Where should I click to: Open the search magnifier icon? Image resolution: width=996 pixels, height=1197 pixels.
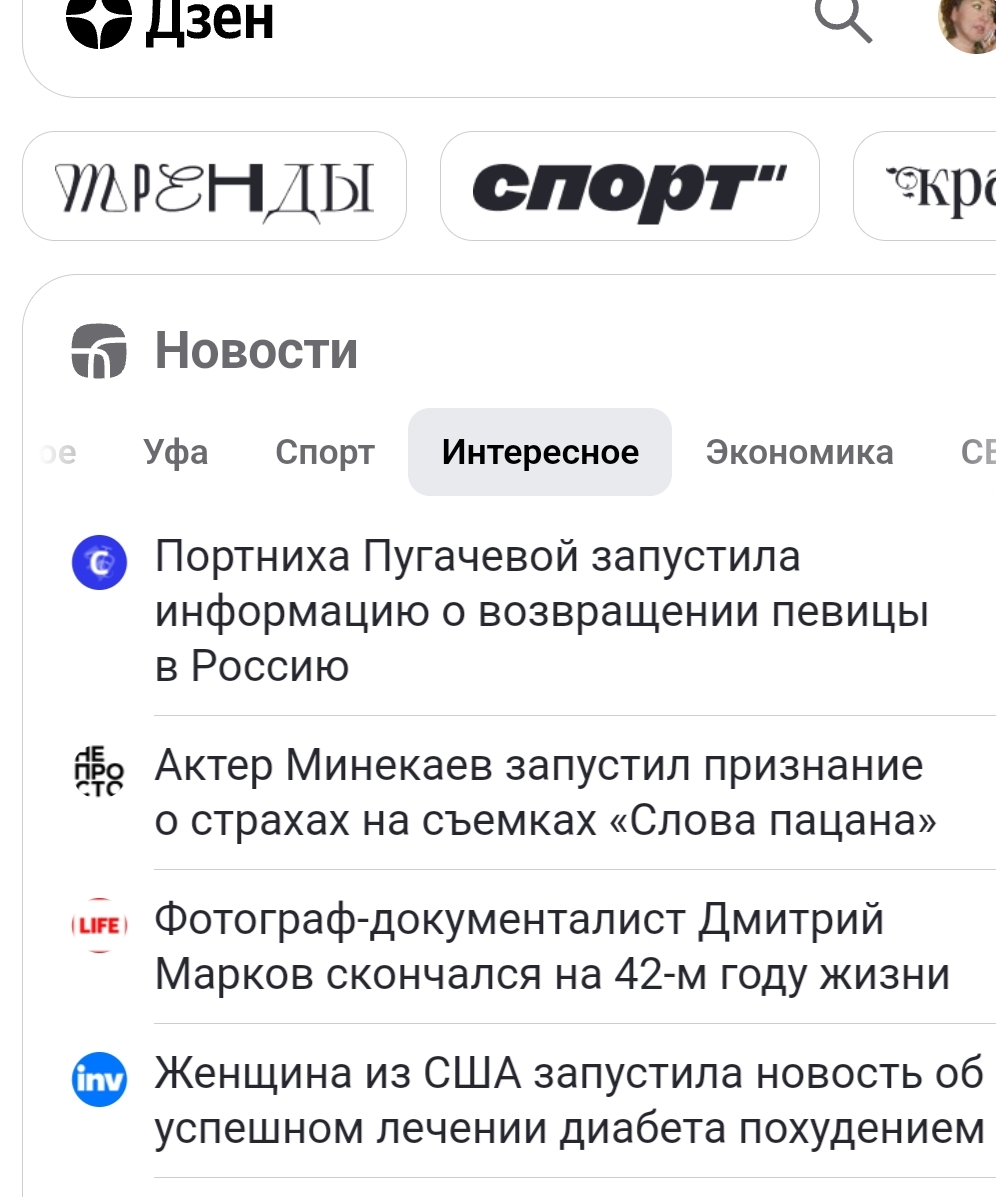pos(843,20)
